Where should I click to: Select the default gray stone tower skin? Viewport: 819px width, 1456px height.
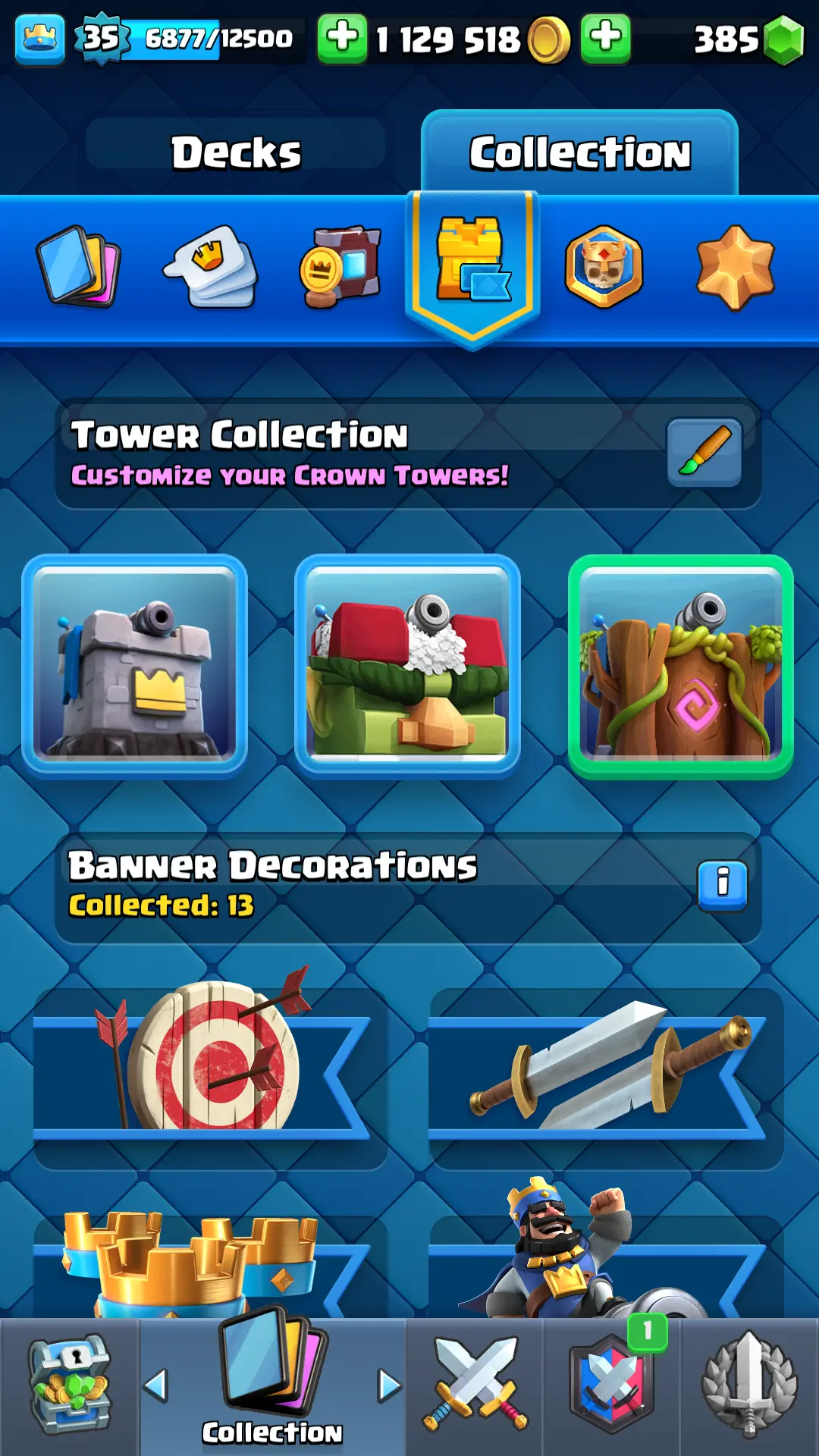point(135,665)
